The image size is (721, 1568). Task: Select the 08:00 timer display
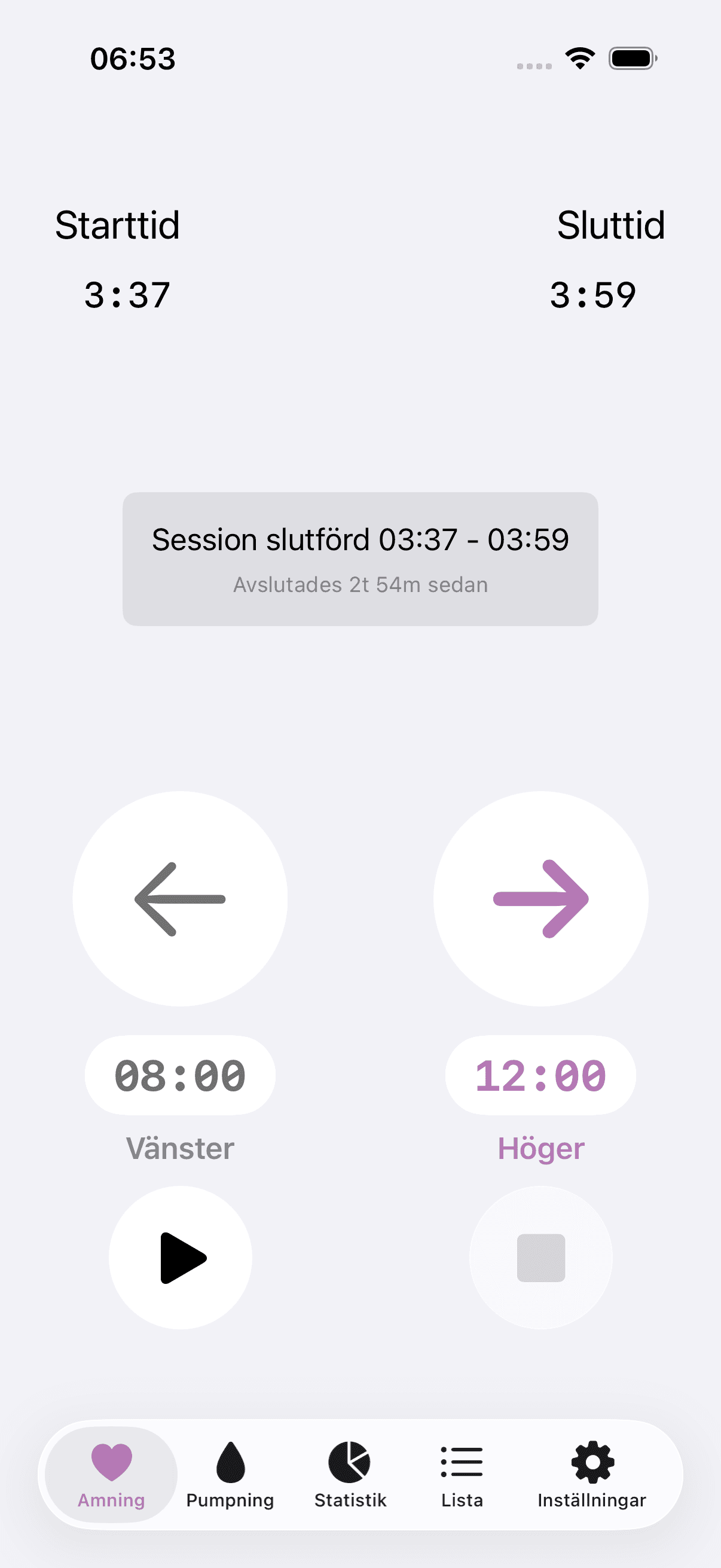(180, 1075)
